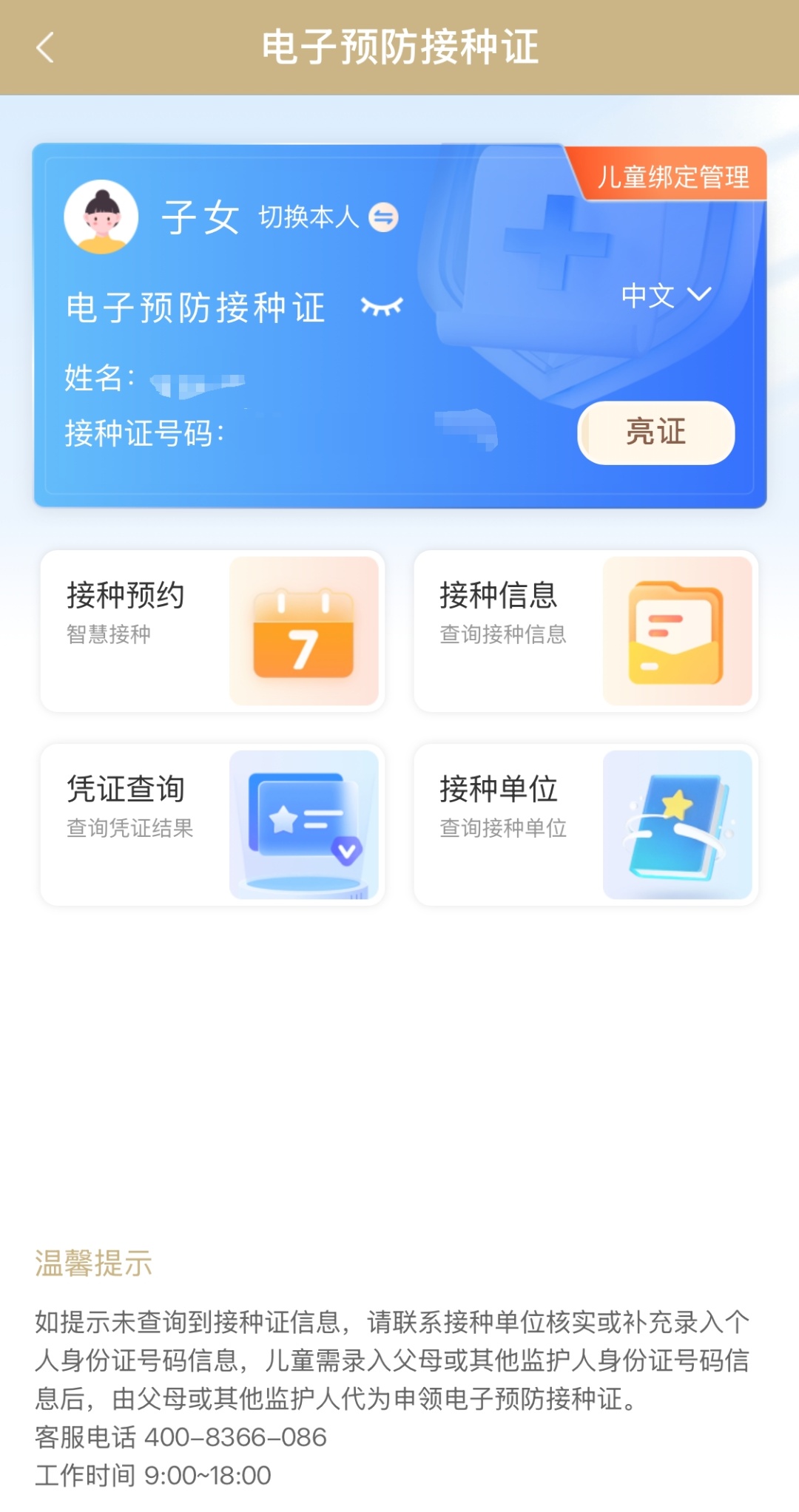Go back using the top-left arrow
Screen dimensions: 799x1512
click(45, 47)
